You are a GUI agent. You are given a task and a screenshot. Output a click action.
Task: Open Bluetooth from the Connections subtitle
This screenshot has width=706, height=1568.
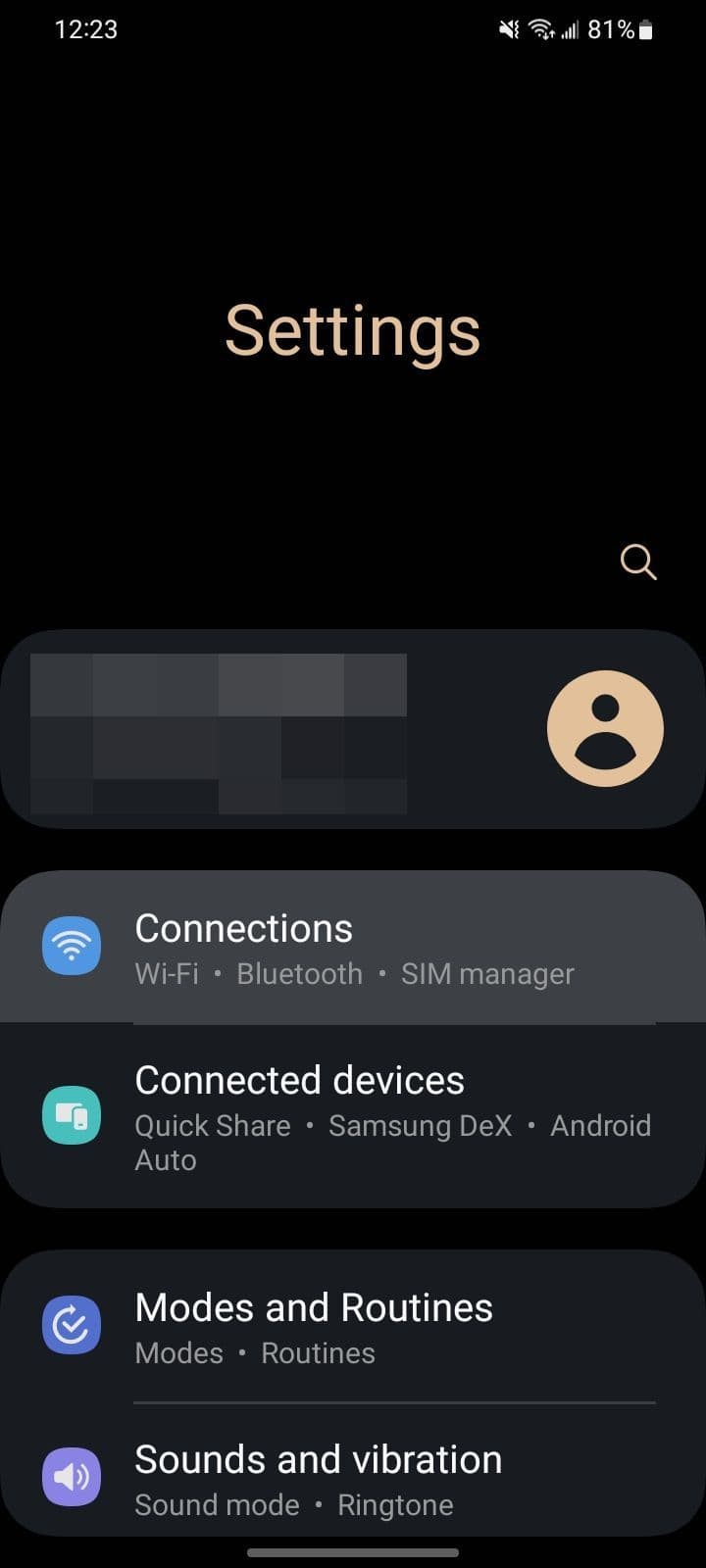click(x=299, y=973)
